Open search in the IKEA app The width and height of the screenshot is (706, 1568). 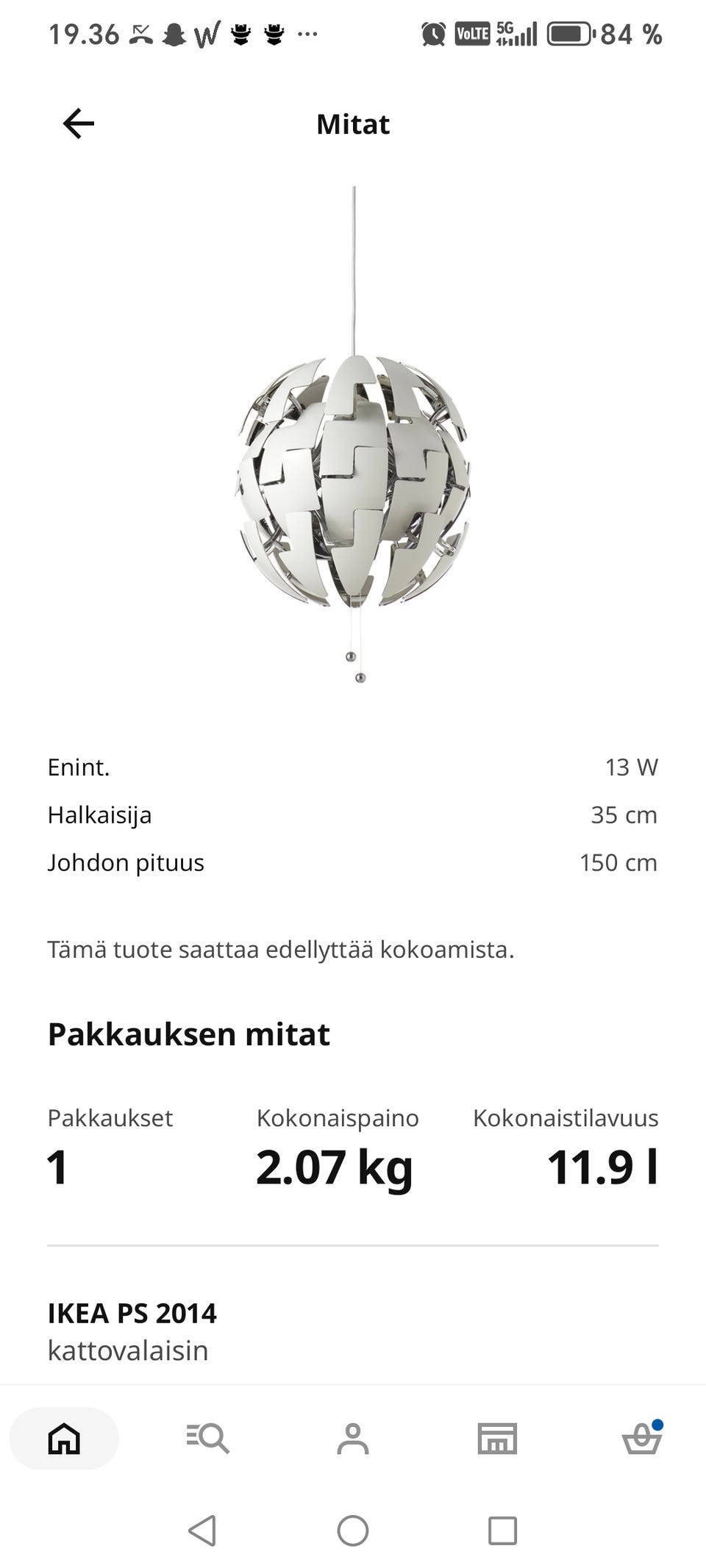(x=208, y=1439)
